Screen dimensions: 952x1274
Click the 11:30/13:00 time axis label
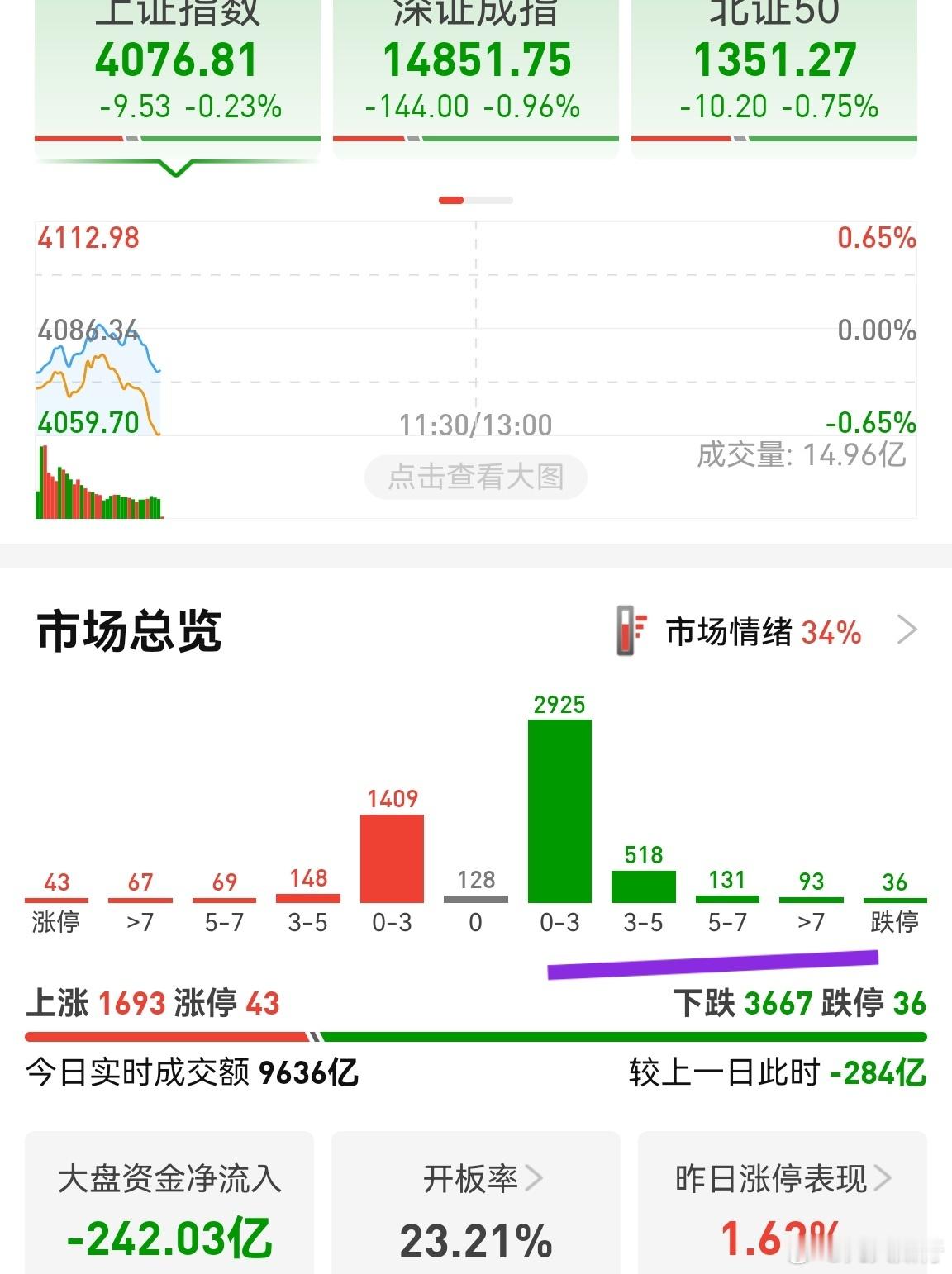(x=476, y=423)
